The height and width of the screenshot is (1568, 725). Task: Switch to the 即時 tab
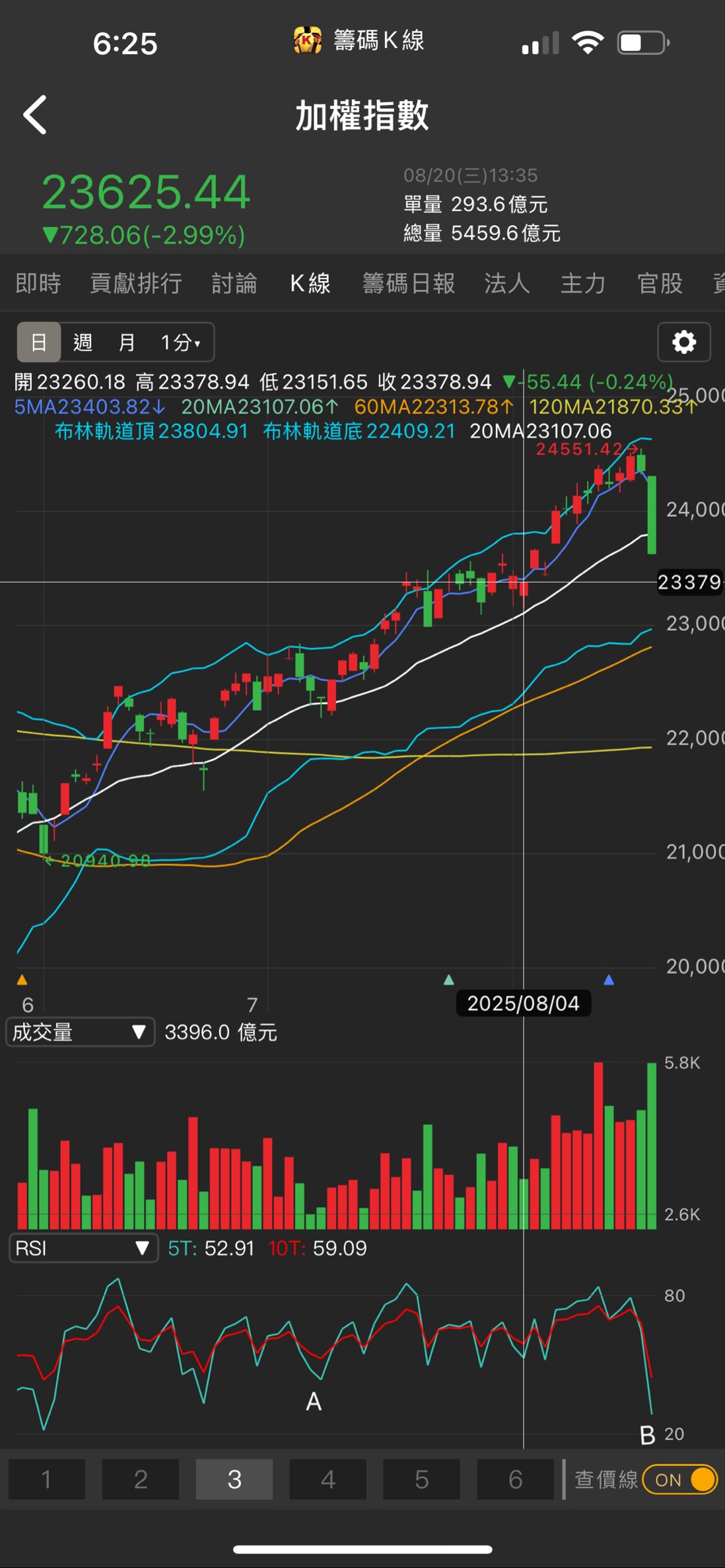[x=38, y=283]
